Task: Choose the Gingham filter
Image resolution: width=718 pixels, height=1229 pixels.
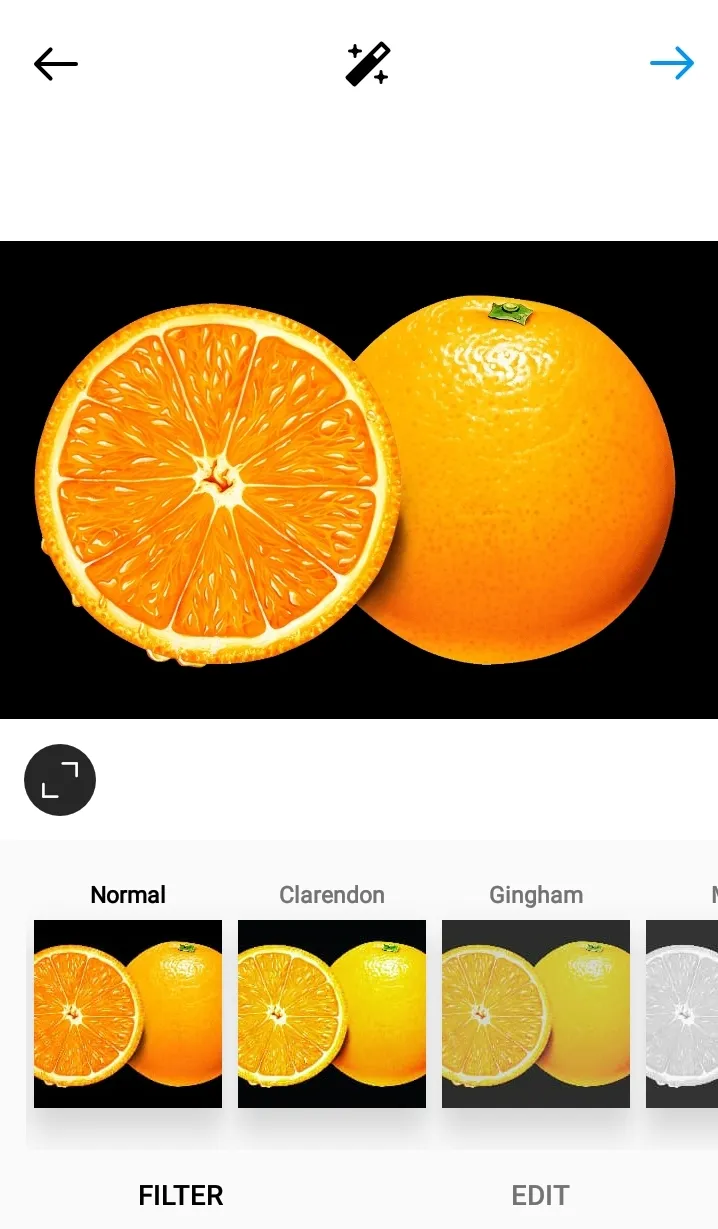Action: click(x=536, y=1013)
